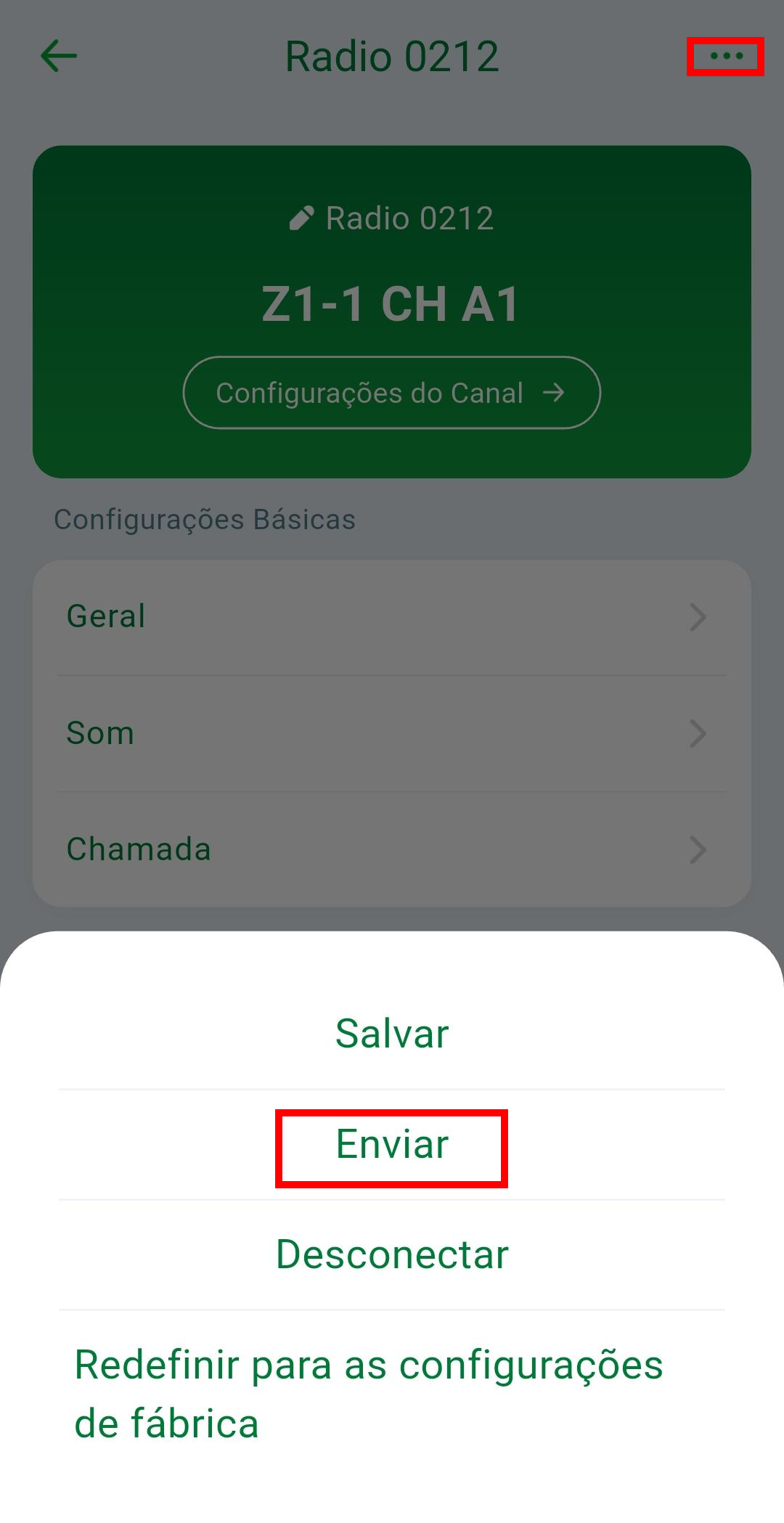
Task: Open the Som settings row
Action: 392,733
